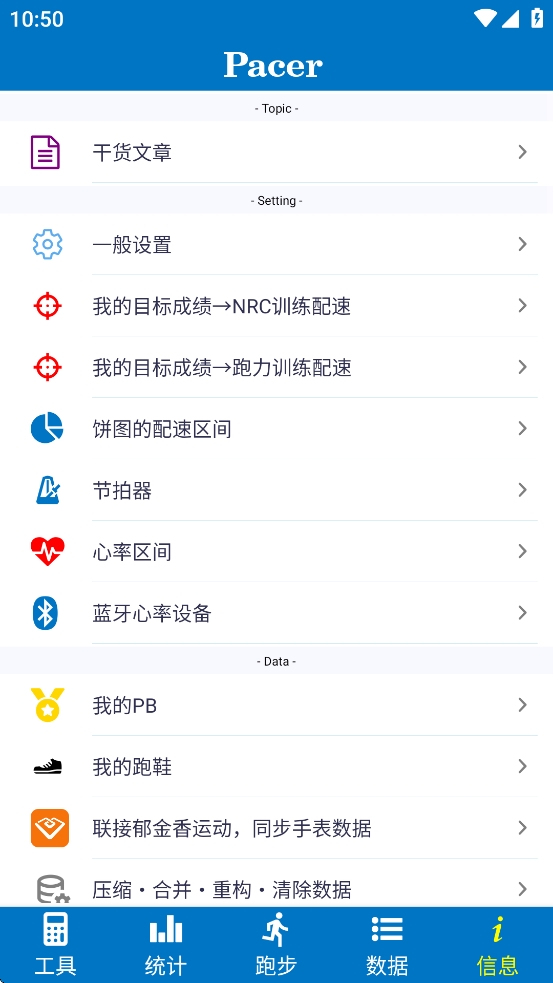Open 我的目标成绩→跑力训练配速
The image size is (553, 983).
[276, 367]
